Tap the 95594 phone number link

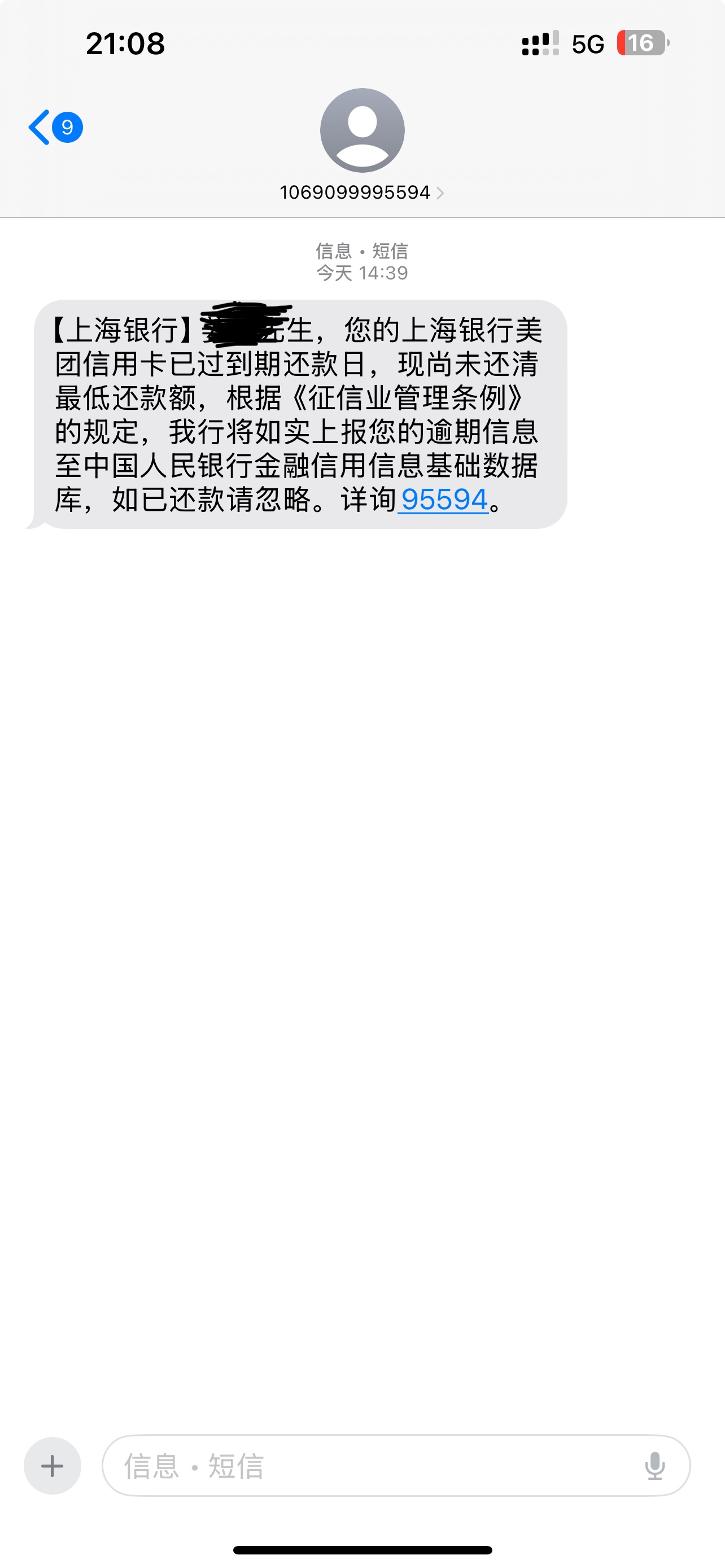pos(444,500)
